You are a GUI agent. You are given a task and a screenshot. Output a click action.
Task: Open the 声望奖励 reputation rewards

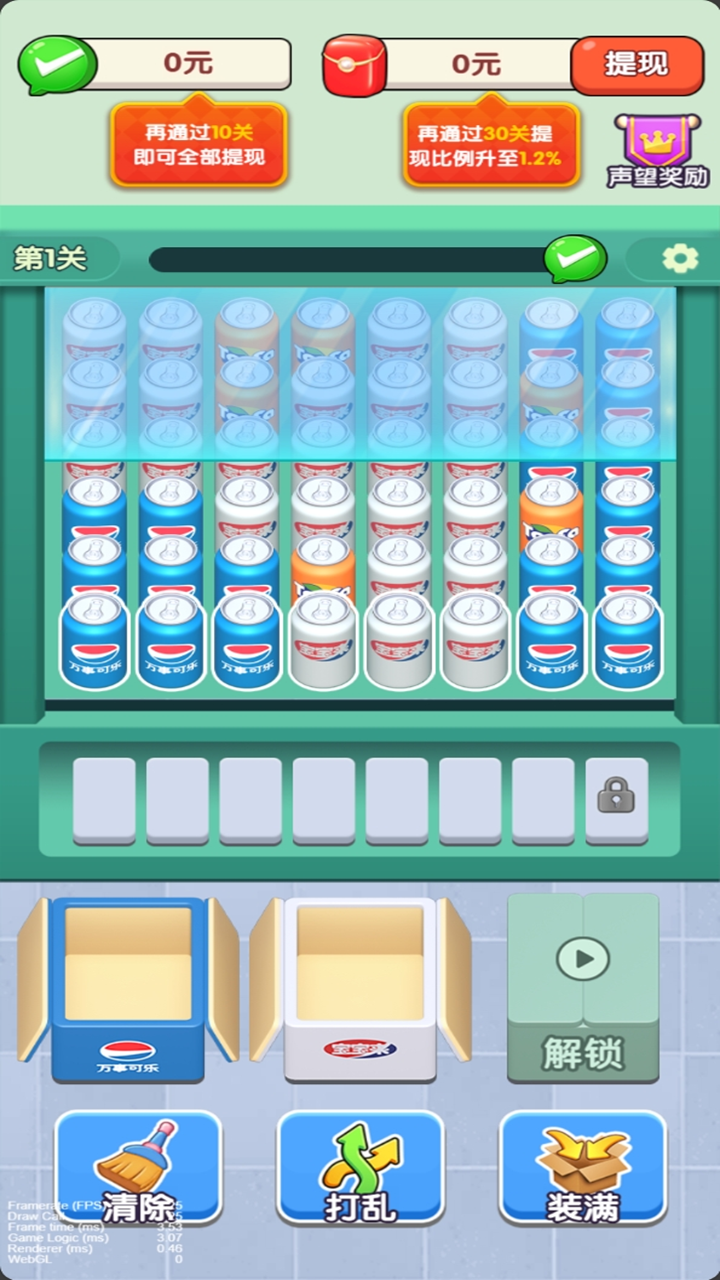[657, 151]
